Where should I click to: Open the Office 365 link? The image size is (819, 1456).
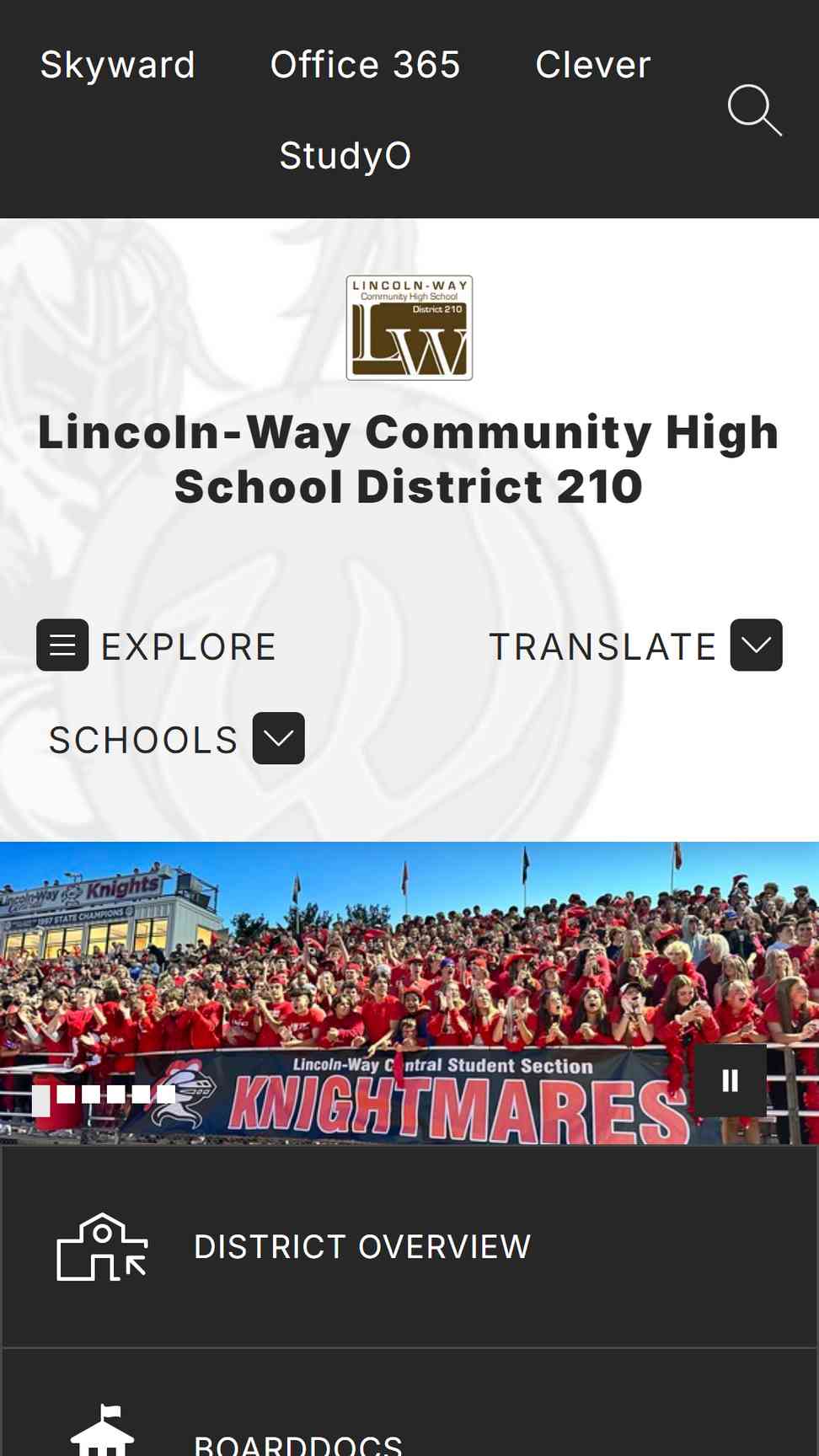[365, 65]
